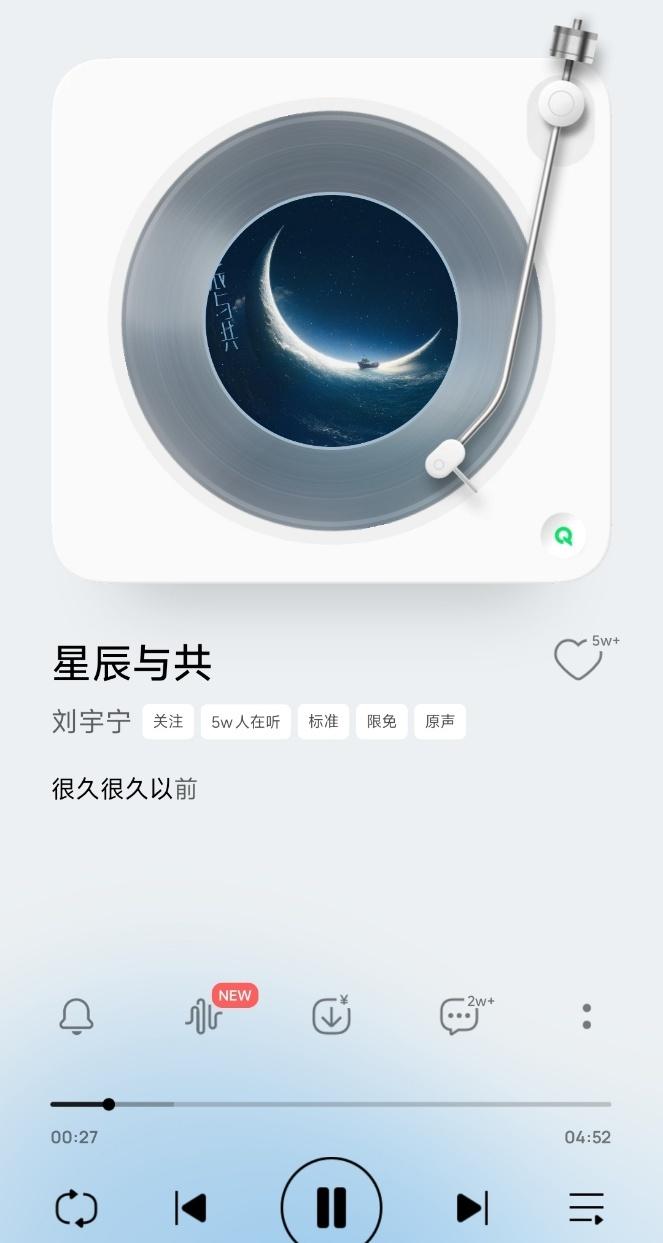663x1243 pixels.
Task: Open full lyrics from 很久很久以前 line
Action: 125,789
